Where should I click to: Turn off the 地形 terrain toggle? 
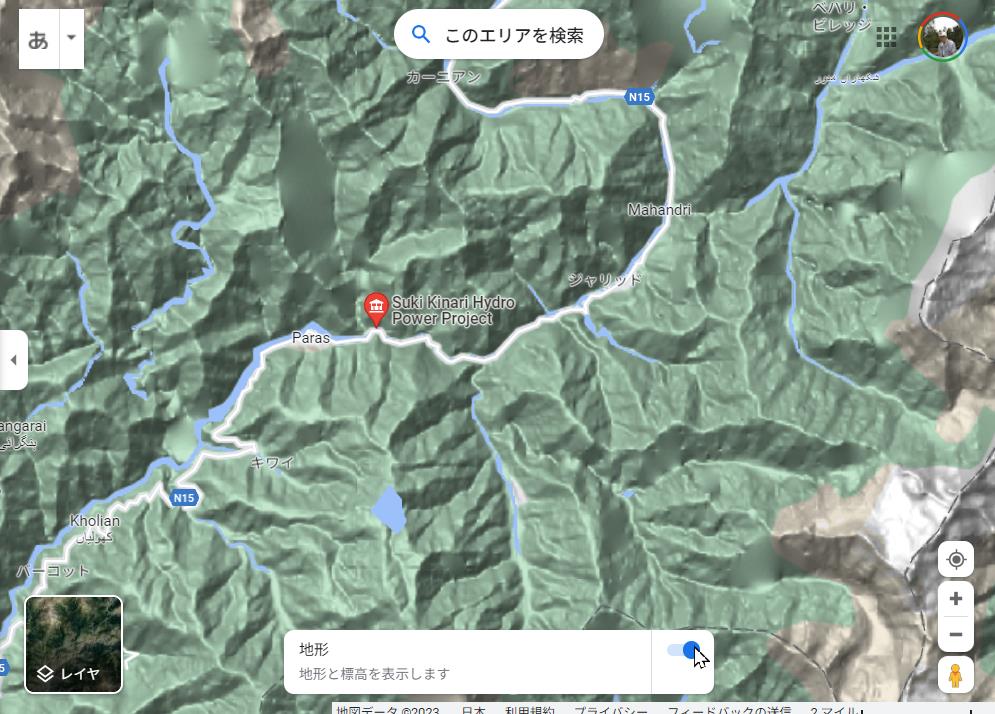click(684, 651)
